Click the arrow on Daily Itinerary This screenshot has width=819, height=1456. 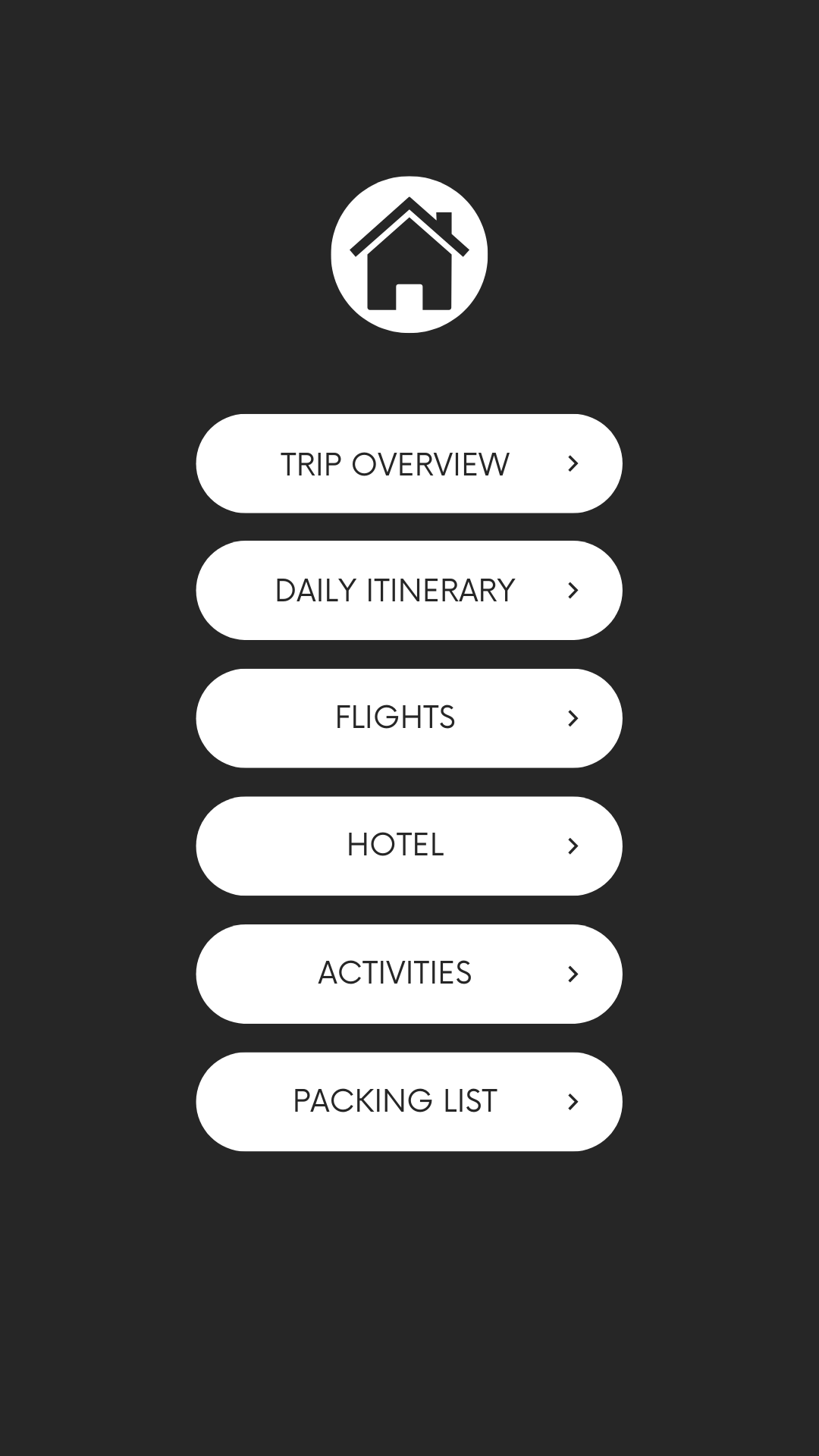(x=574, y=591)
